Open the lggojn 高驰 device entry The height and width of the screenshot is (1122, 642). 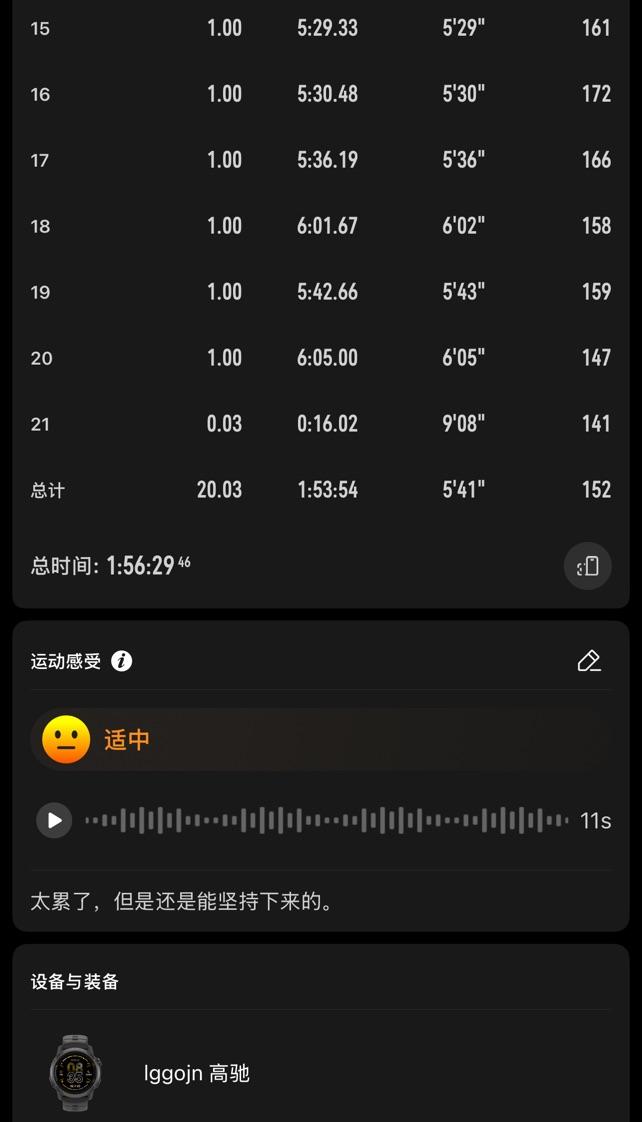pos(196,1073)
